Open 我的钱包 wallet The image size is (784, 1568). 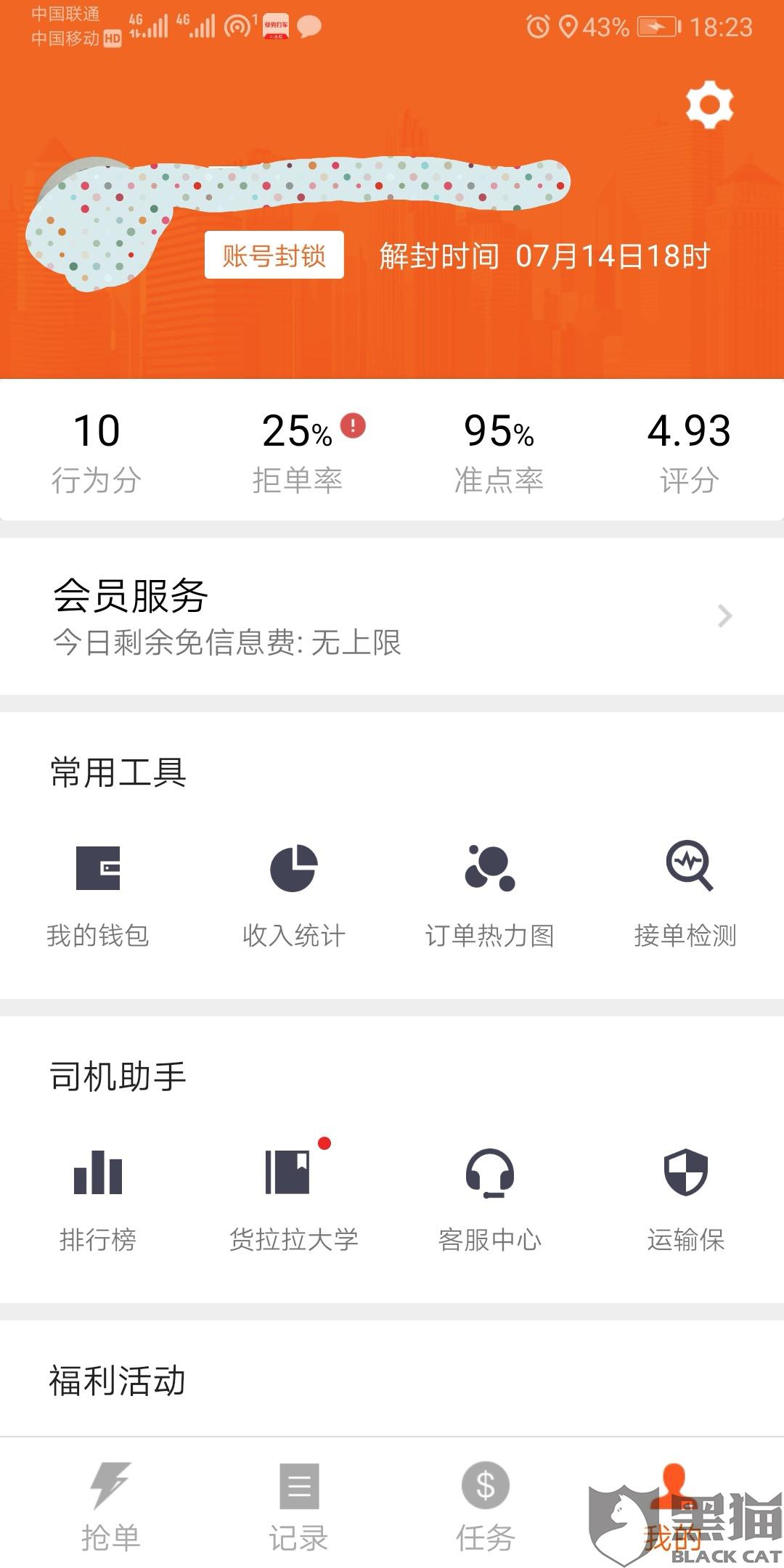[x=98, y=894]
